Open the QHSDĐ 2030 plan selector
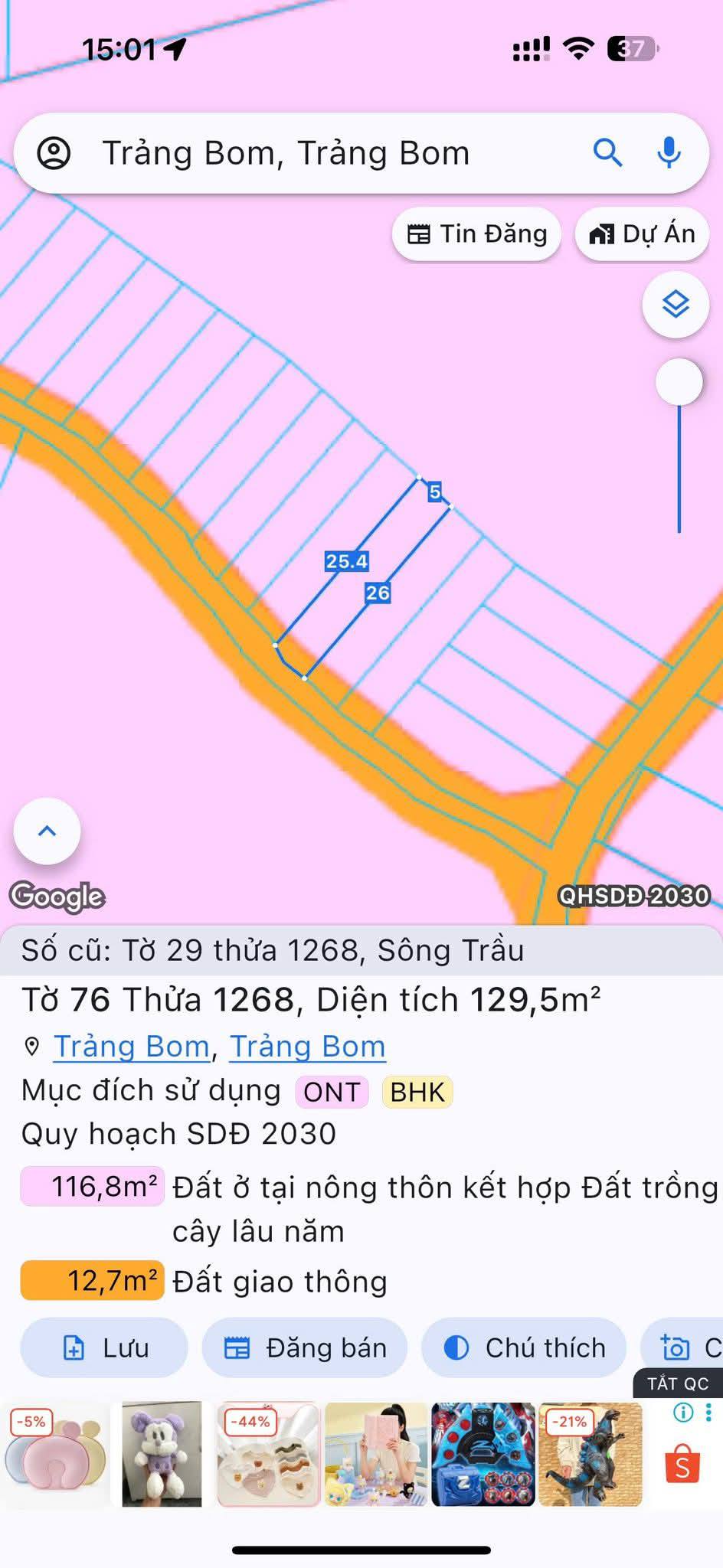This screenshot has height=1568, width=723. (633, 895)
